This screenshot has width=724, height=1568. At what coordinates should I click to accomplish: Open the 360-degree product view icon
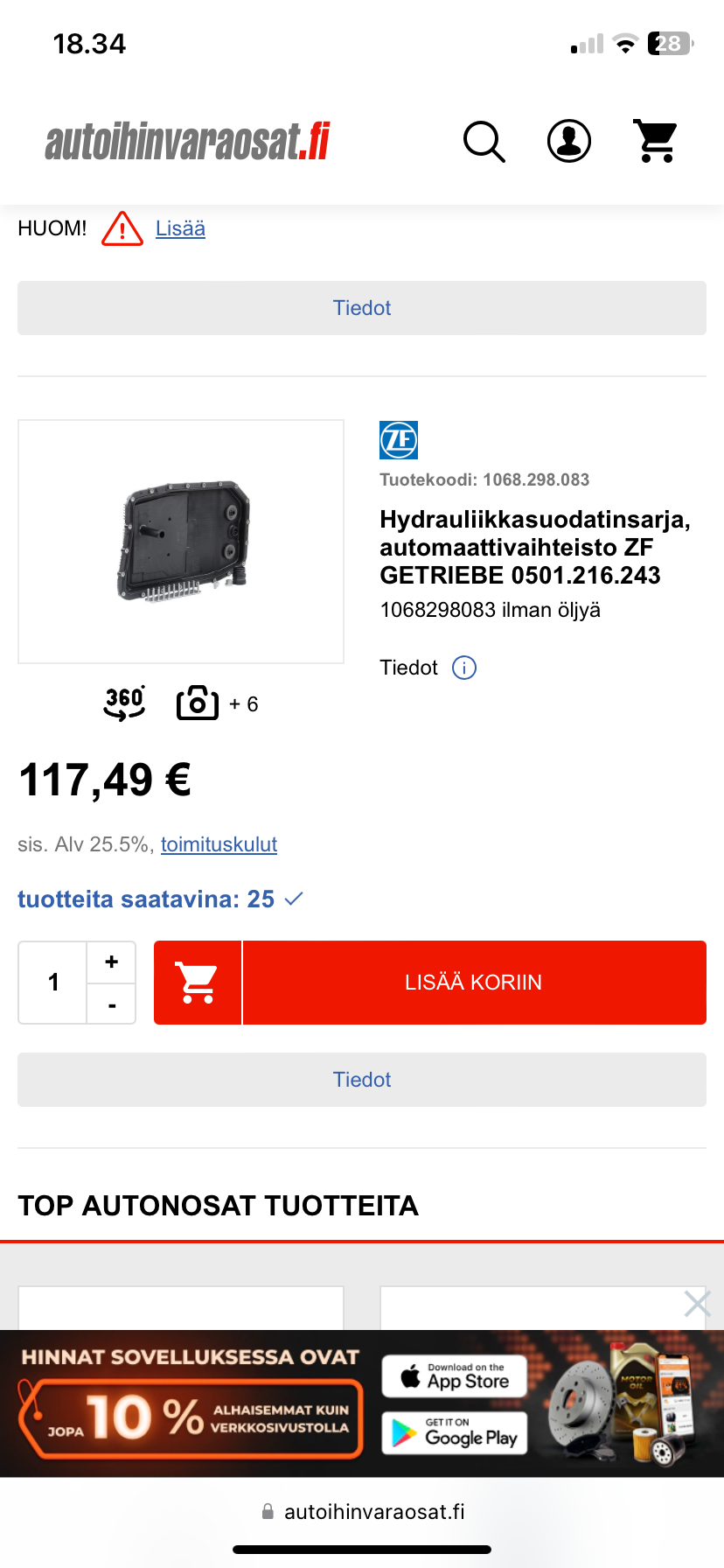[x=124, y=703]
